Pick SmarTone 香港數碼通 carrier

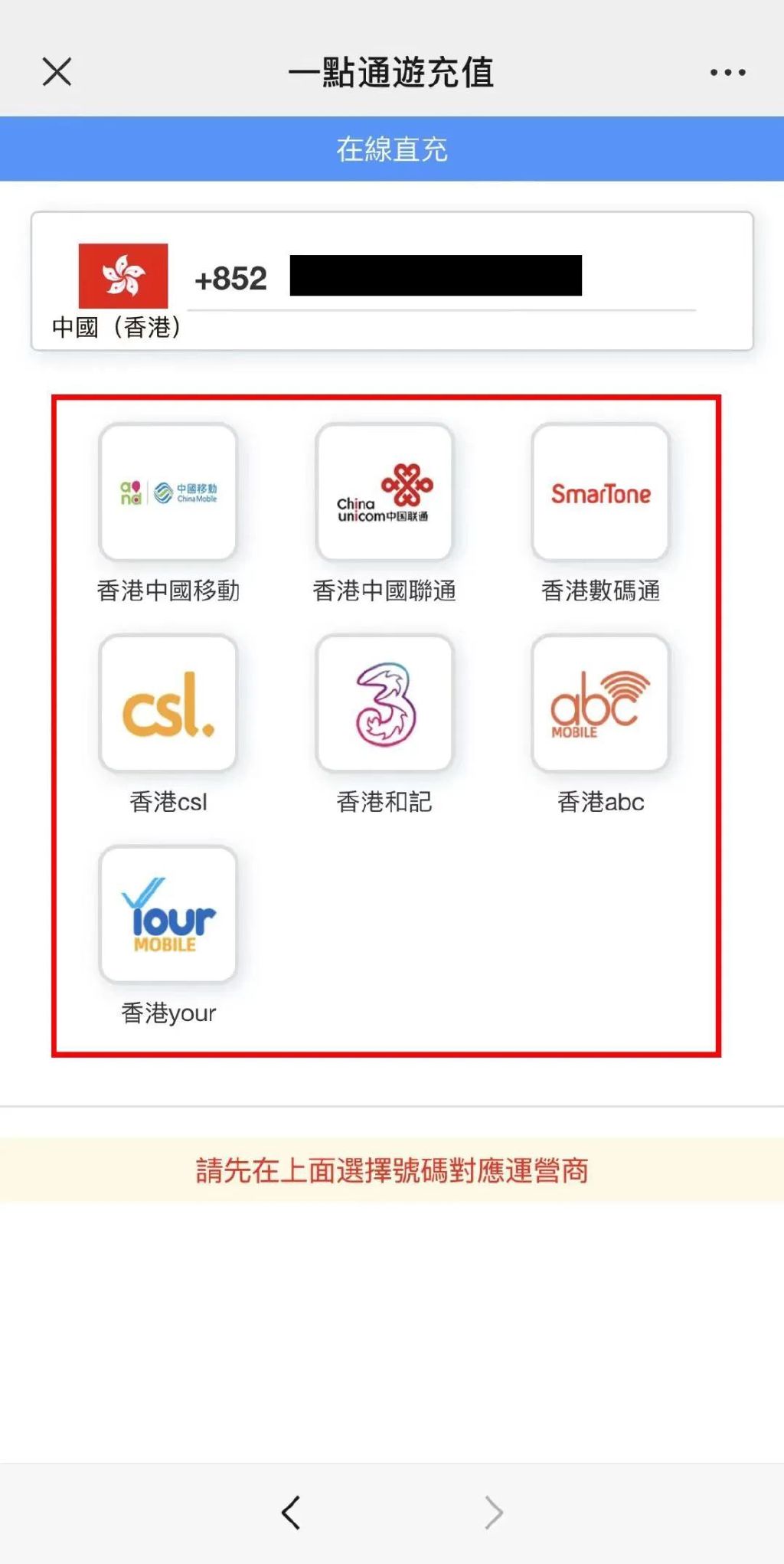pyautogui.click(x=601, y=492)
